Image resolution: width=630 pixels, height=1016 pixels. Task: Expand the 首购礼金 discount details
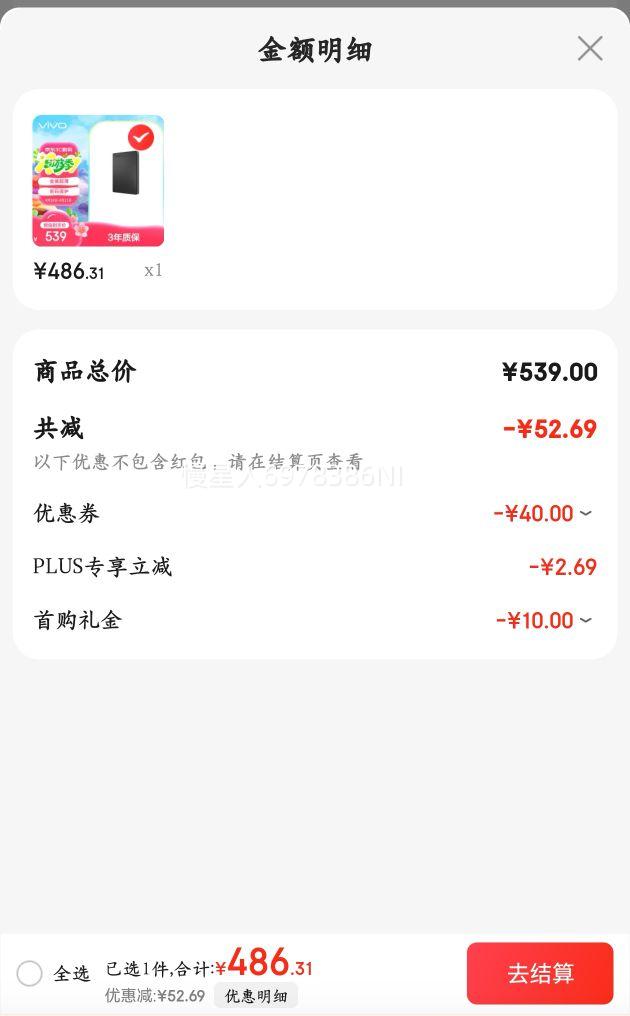coord(585,620)
